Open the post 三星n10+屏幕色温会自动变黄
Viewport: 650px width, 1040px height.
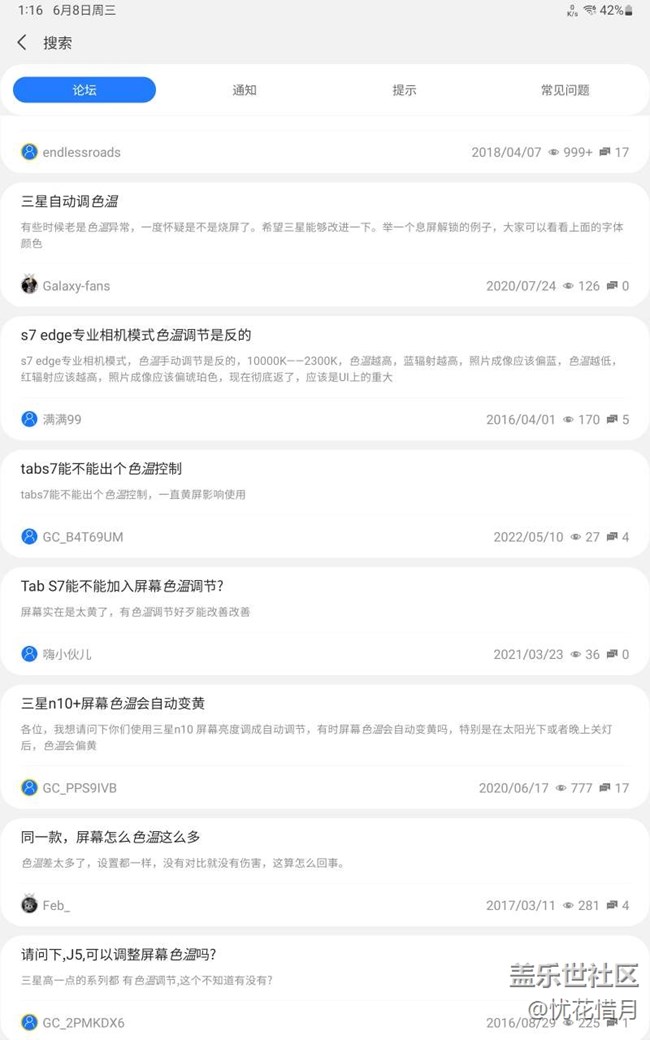tap(325, 747)
